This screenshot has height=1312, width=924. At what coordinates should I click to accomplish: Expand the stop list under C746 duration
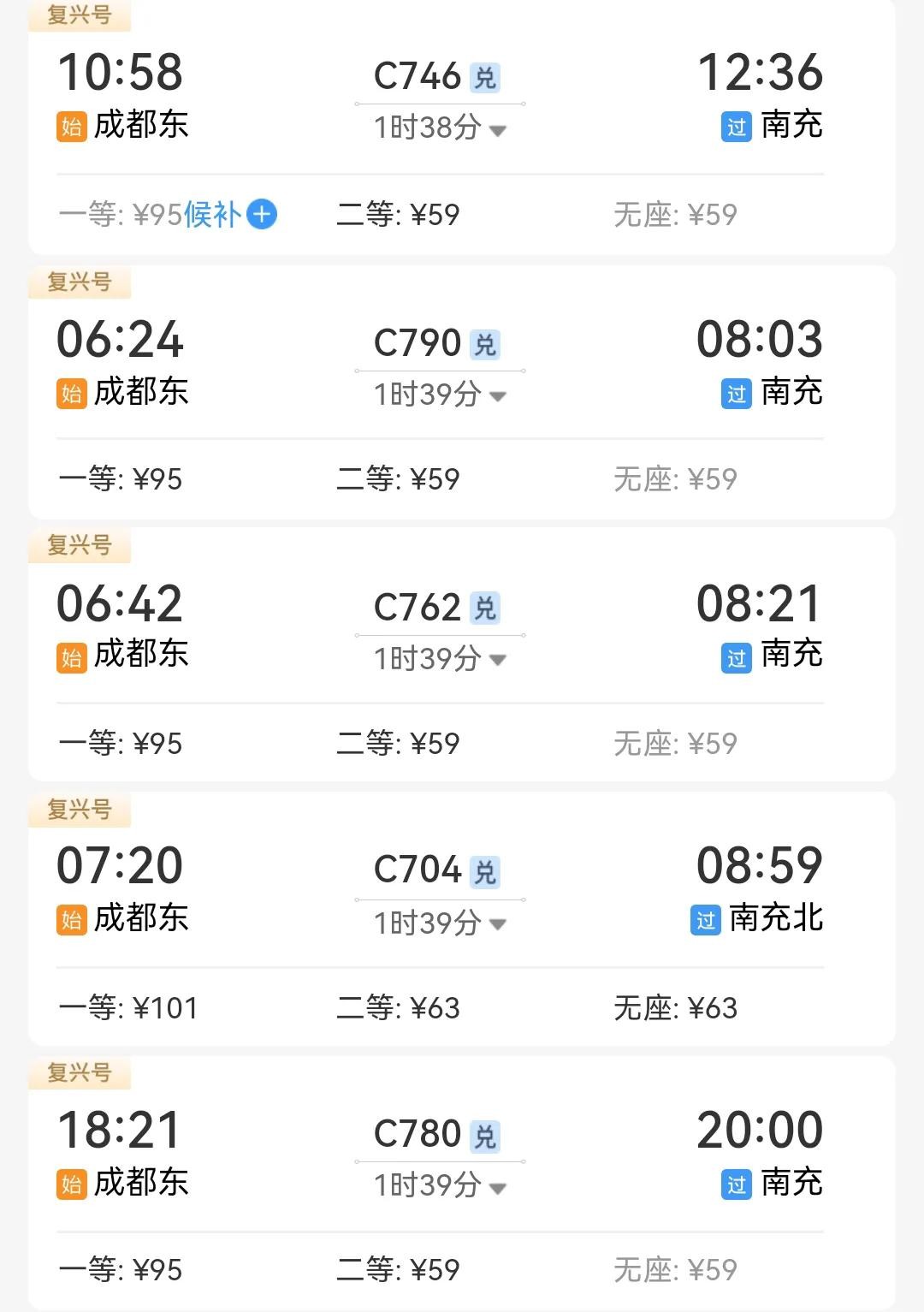(497, 130)
